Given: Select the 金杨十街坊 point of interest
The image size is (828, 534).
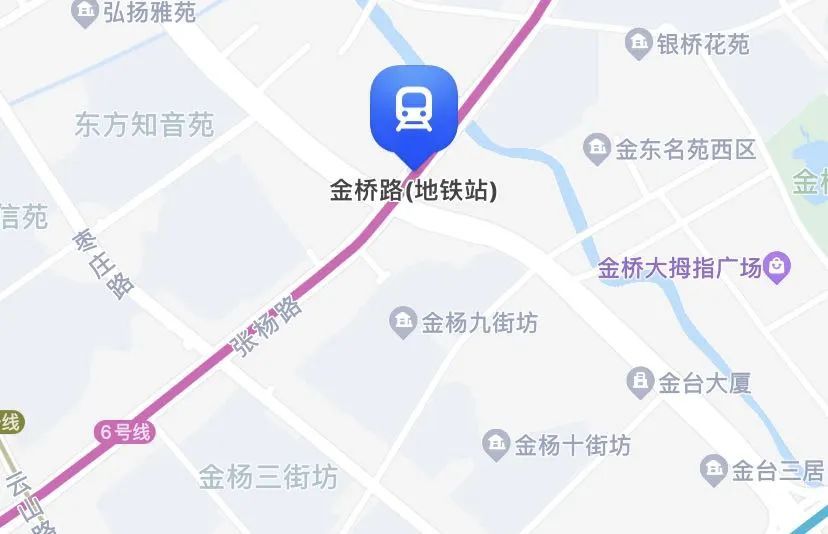Looking at the screenshot, I should (495, 445).
